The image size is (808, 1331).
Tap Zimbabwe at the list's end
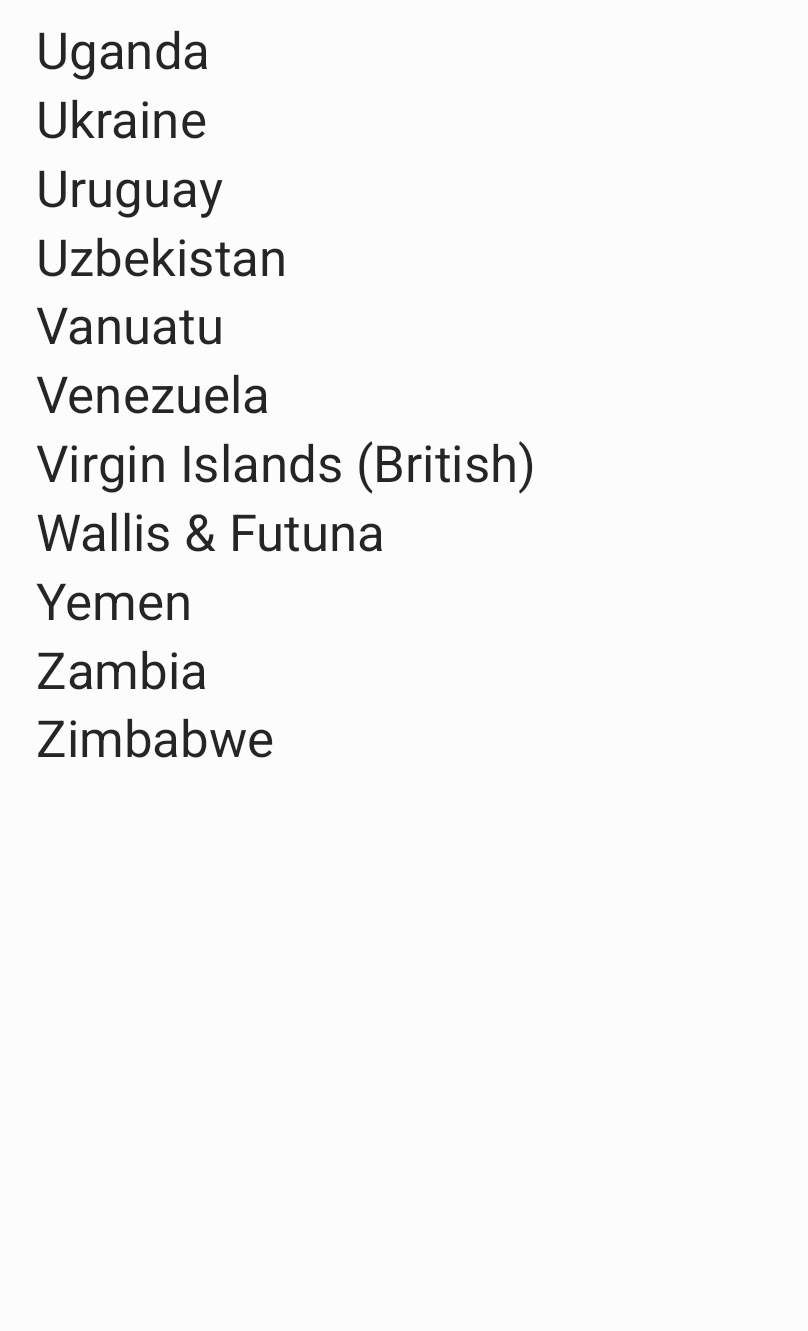tap(154, 740)
